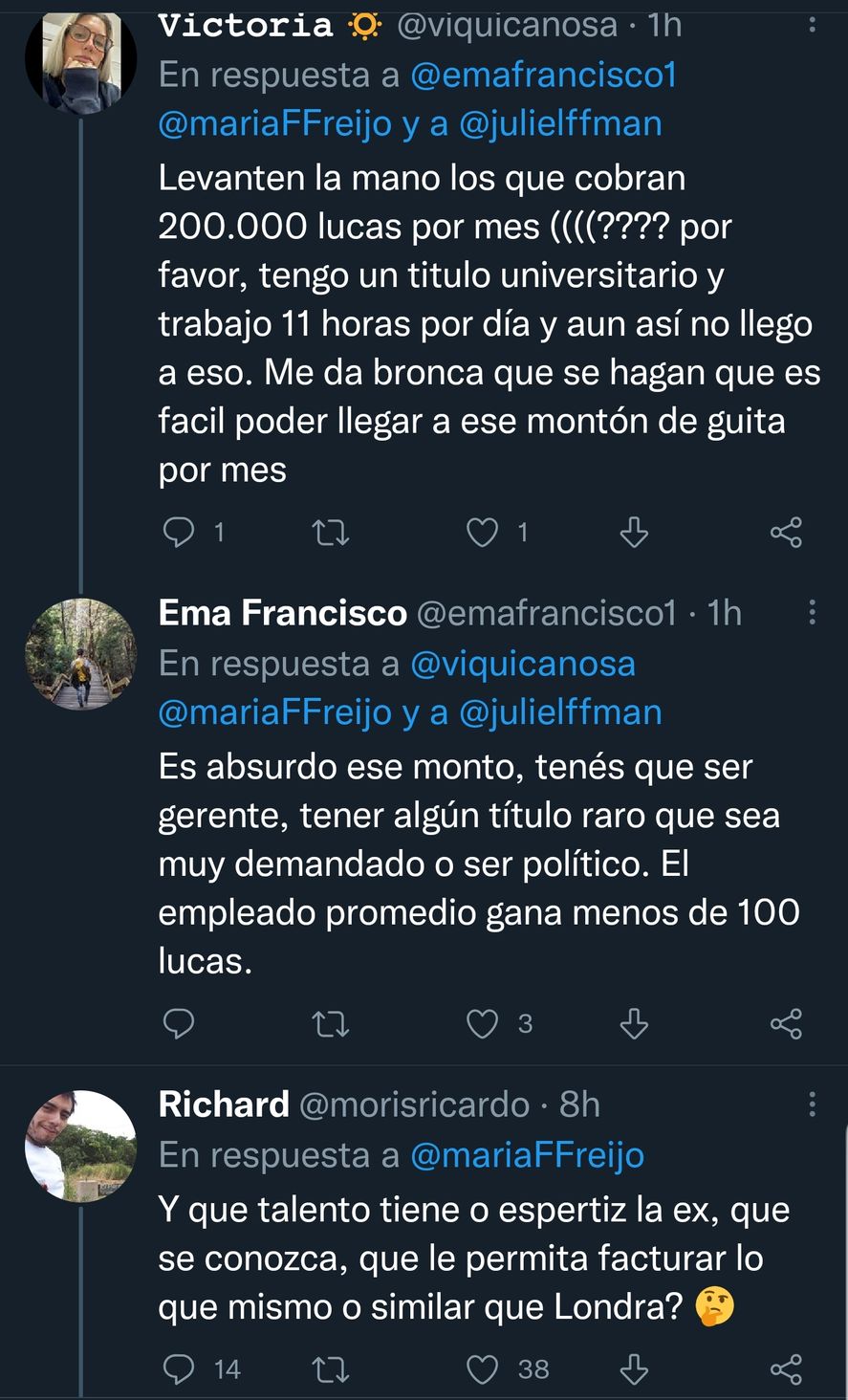Open share options on Richard's tweet
848x1400 pixels.
(786, 1369)
